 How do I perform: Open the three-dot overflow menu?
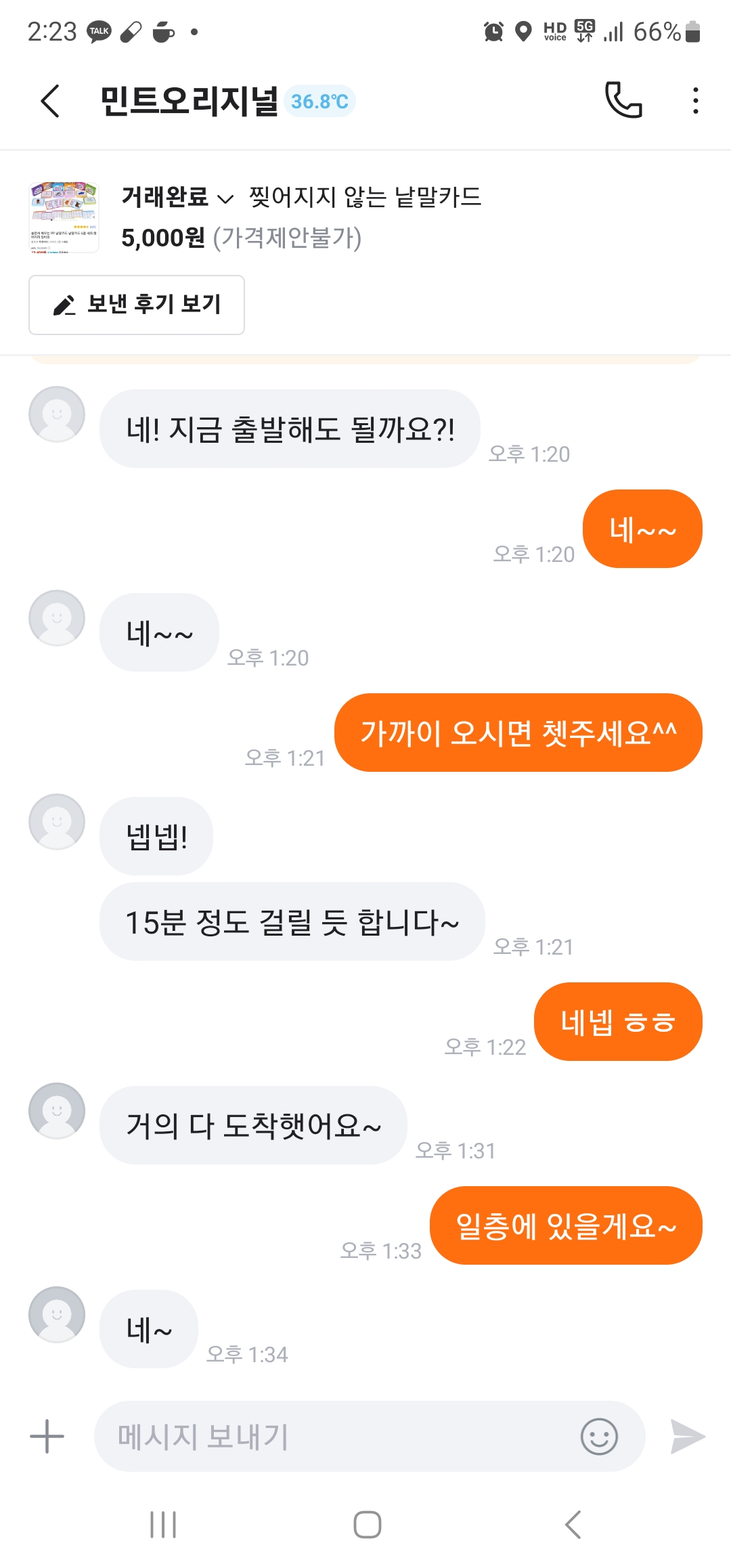coord(695,101)
